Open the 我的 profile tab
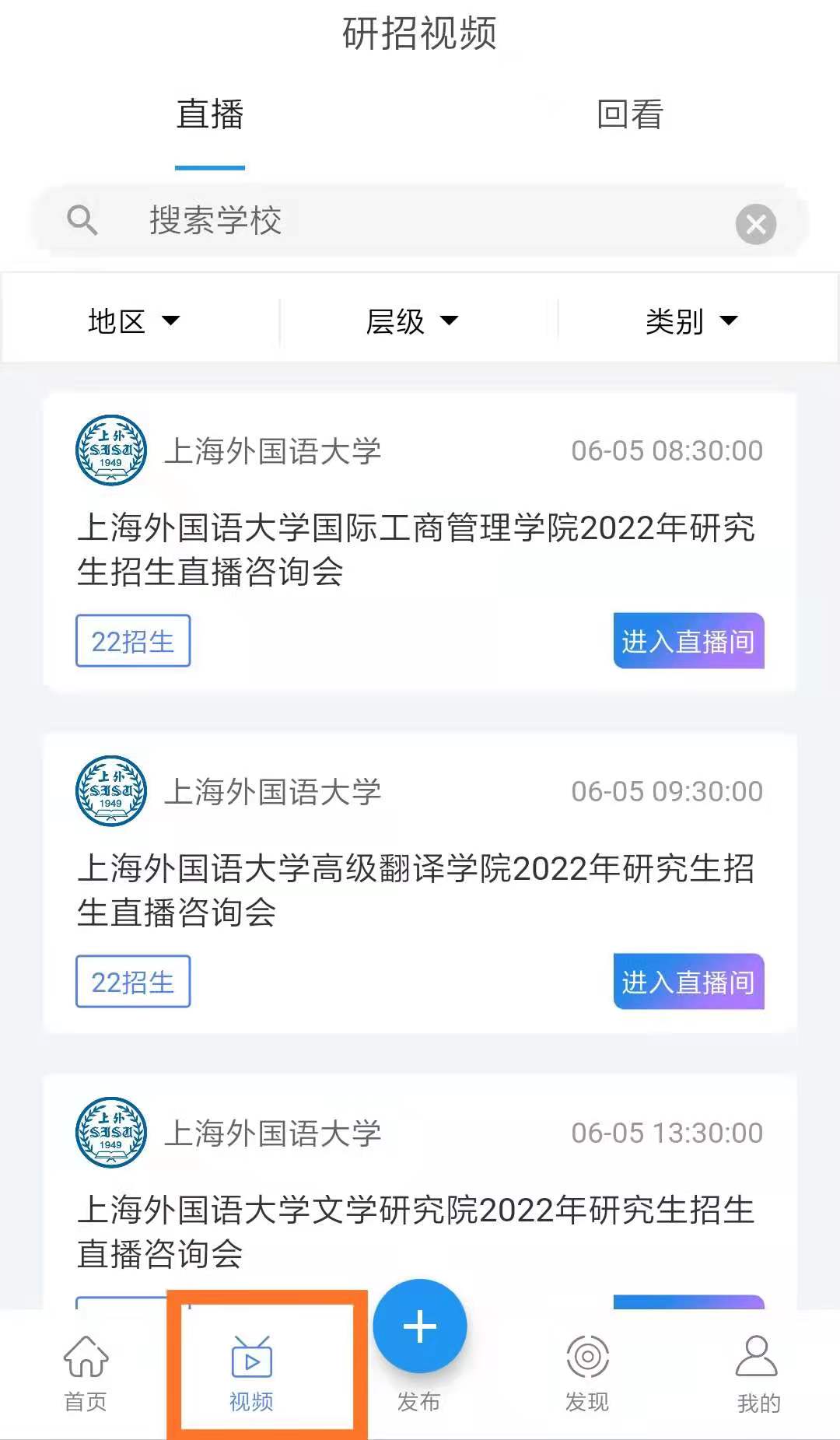This screenshot has width=840, height=1440. 757,1373
